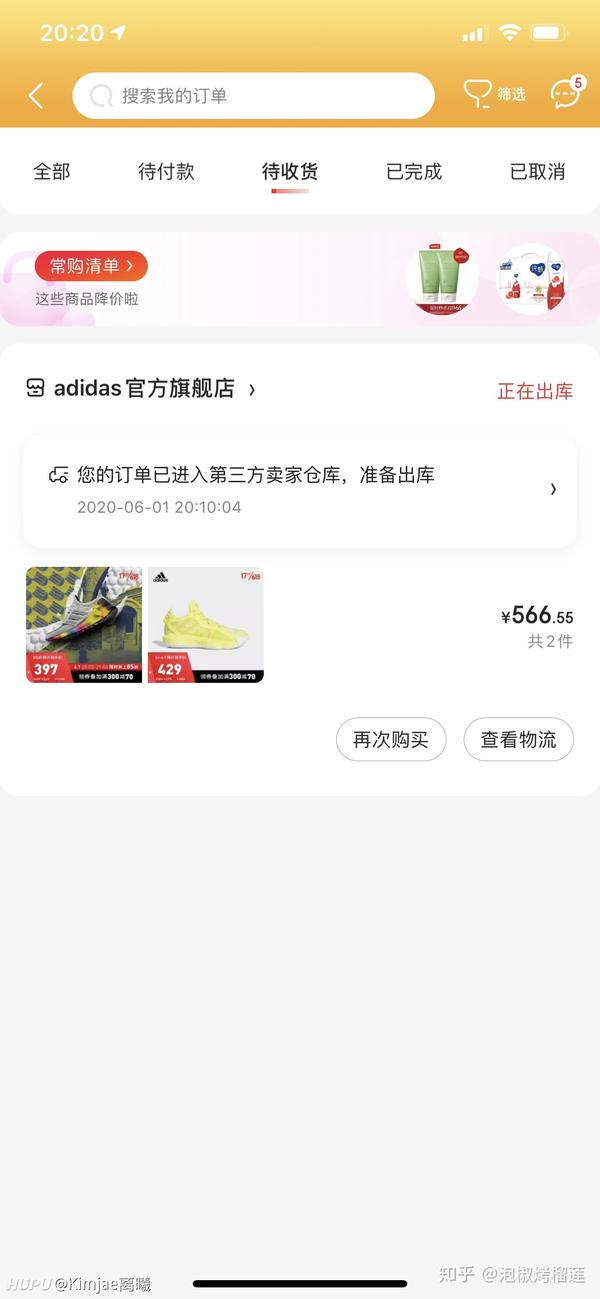Viewport: 600px width, 1299px height.
Task: Open adidas官方旗舰店 store page
Action: 144,389
